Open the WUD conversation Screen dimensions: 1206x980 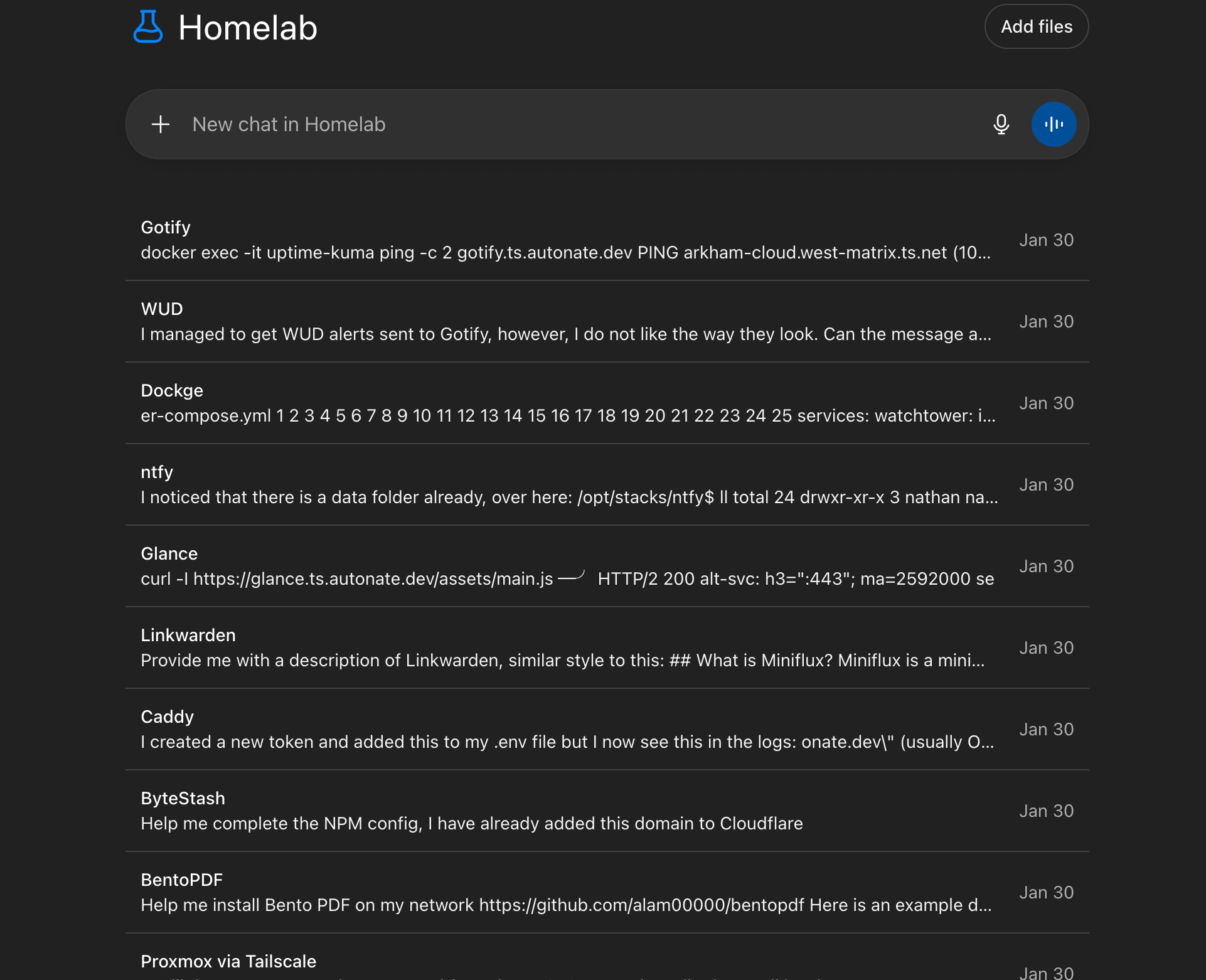tap(565, 322)
